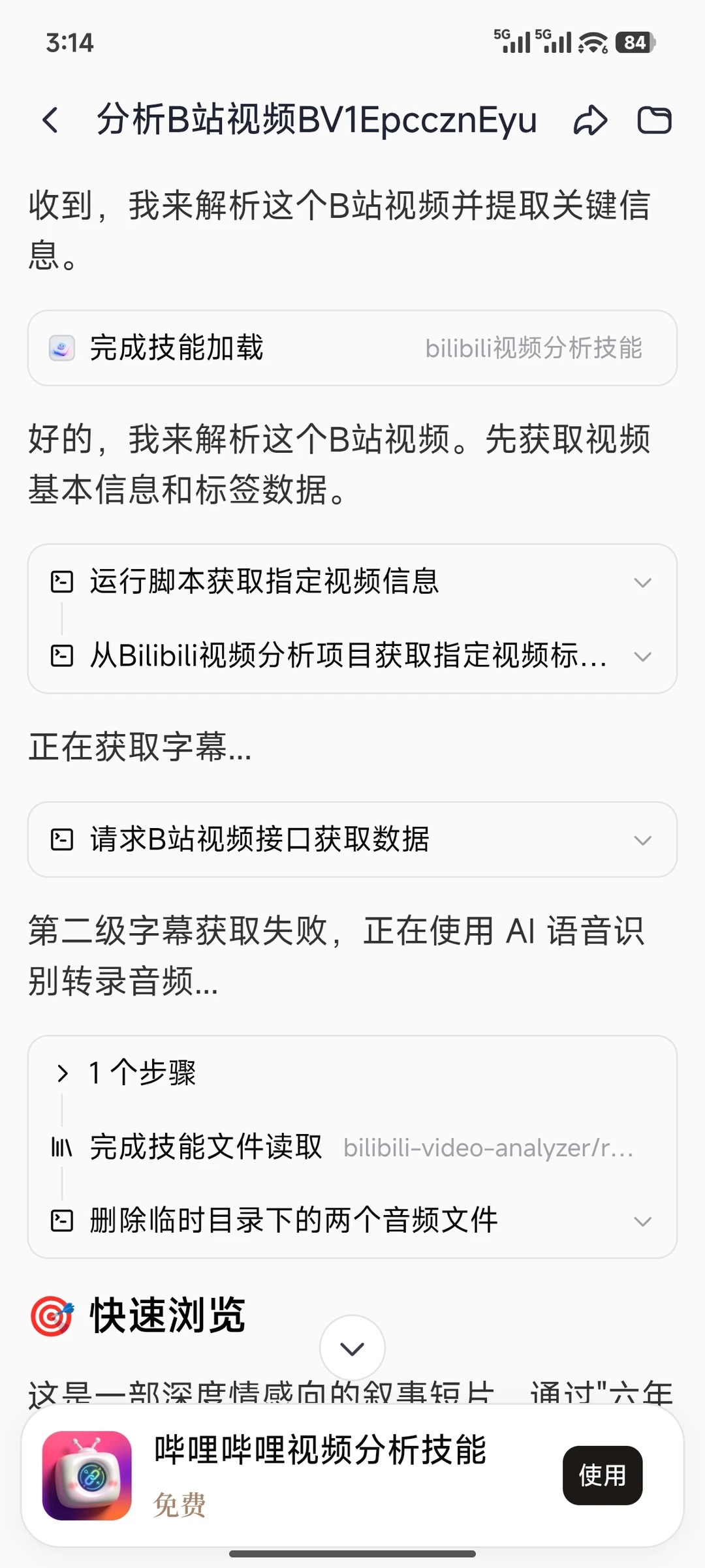
Task: Open the folder icon in the top bar
Action: pyautogui.click(x=654, y=120)
